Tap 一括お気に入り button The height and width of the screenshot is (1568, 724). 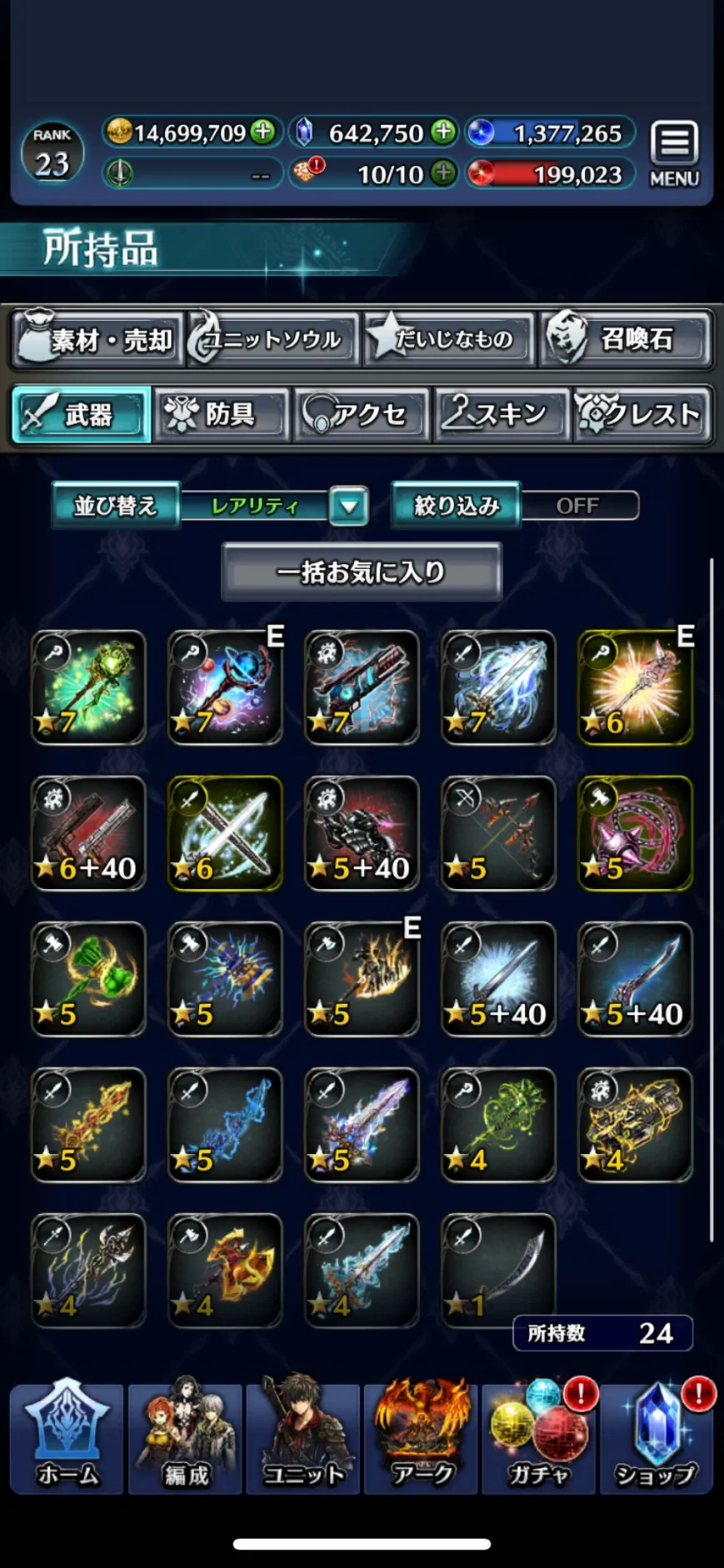pos(361,572)
